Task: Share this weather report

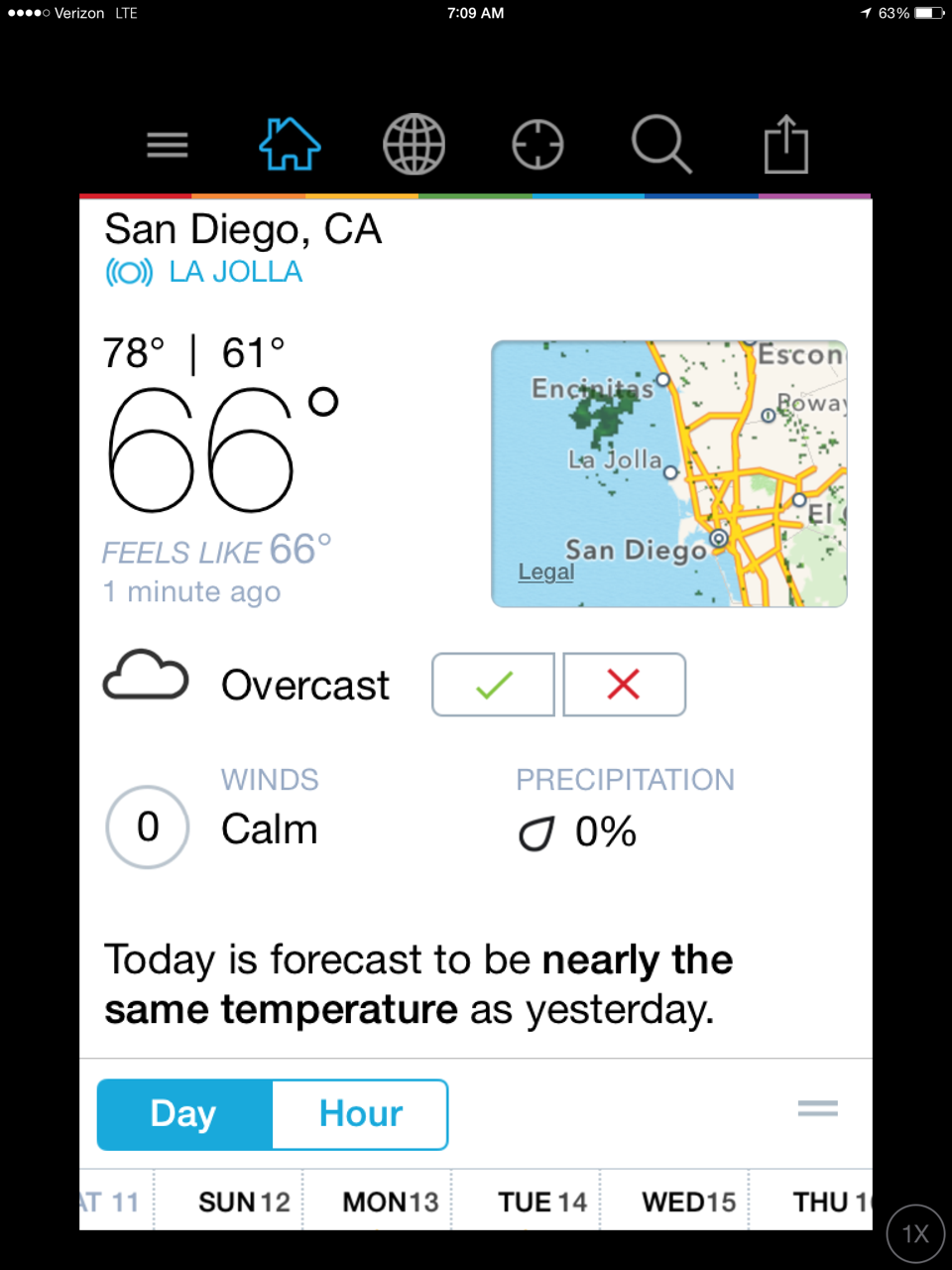Action: 785,145
